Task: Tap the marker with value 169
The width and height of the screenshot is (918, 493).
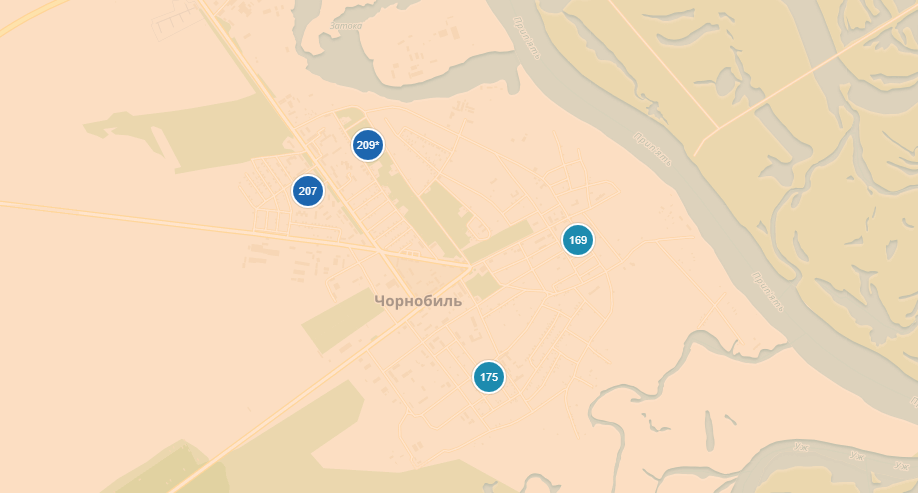Action: click(x=577, y=240)
